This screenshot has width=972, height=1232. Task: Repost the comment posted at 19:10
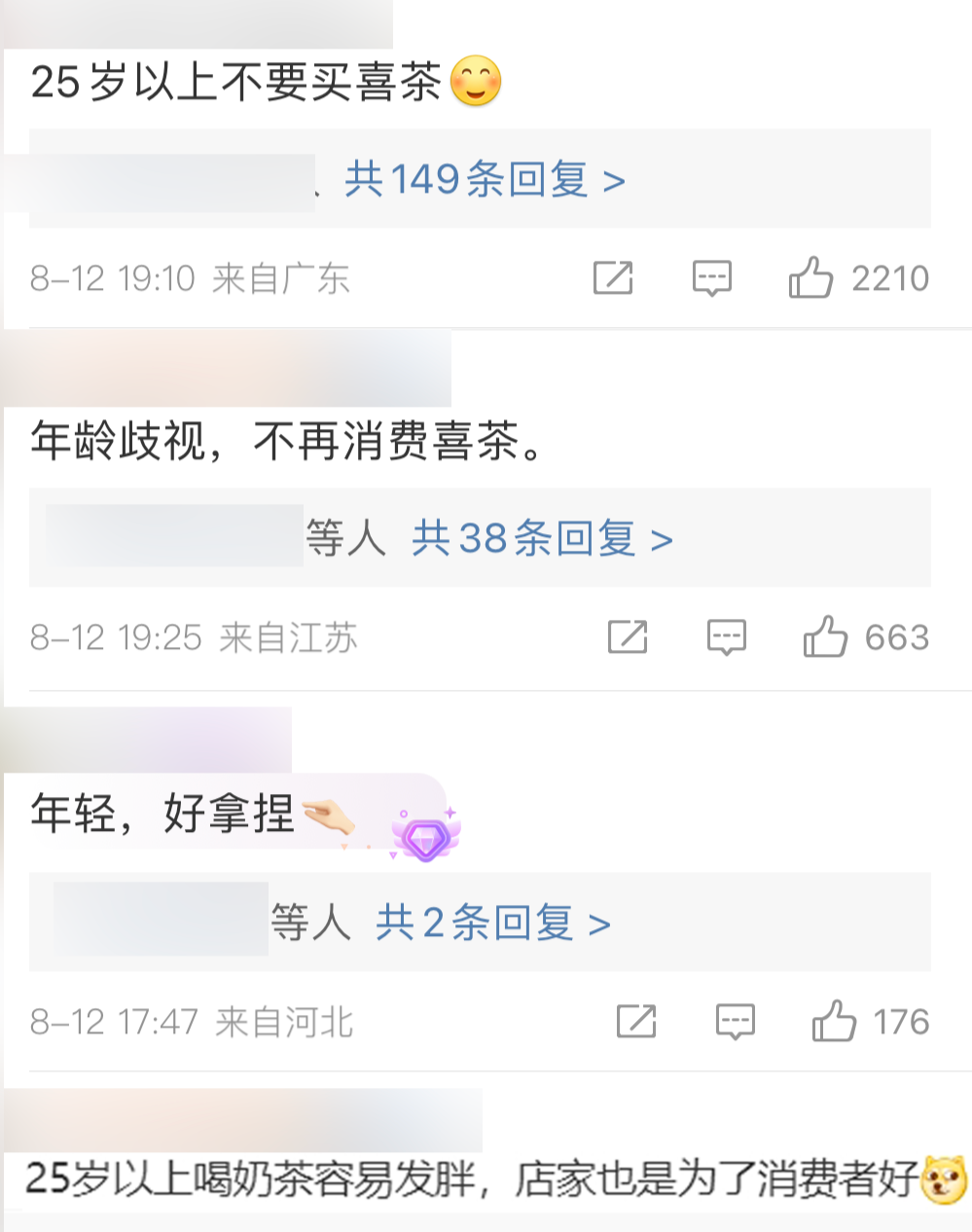point(613,278)
